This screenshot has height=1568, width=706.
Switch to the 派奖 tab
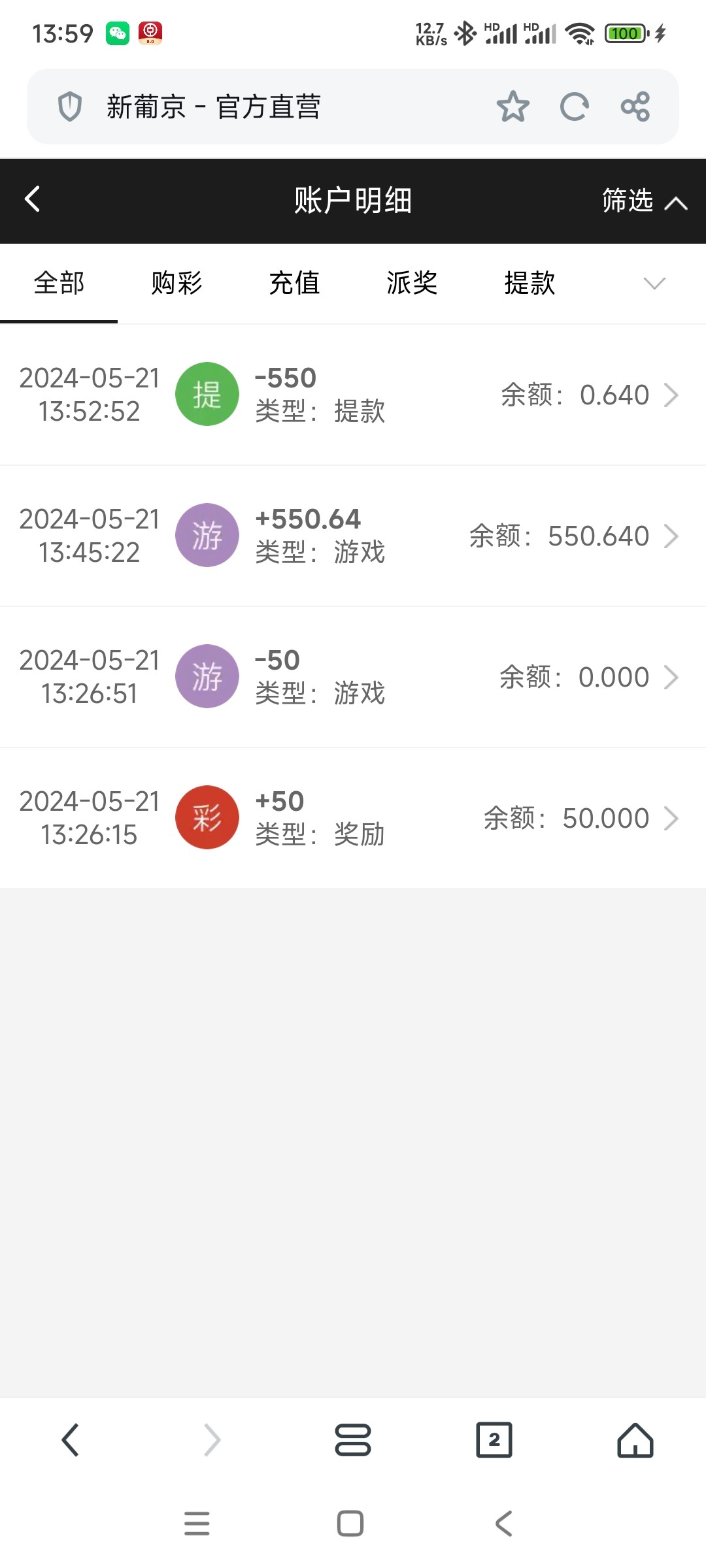point(412,284)
